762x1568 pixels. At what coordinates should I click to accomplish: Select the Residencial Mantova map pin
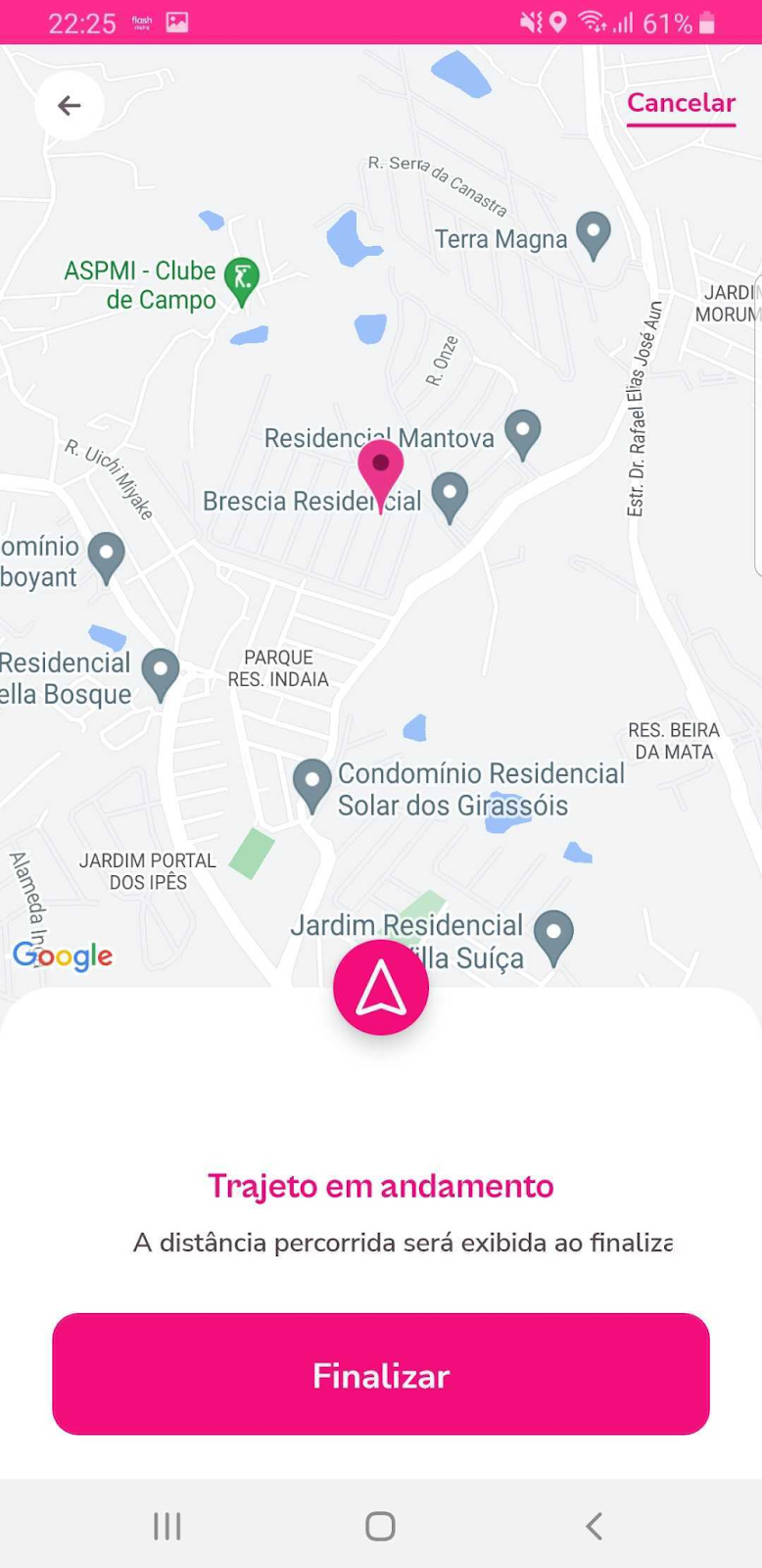(x=523, y=432)
